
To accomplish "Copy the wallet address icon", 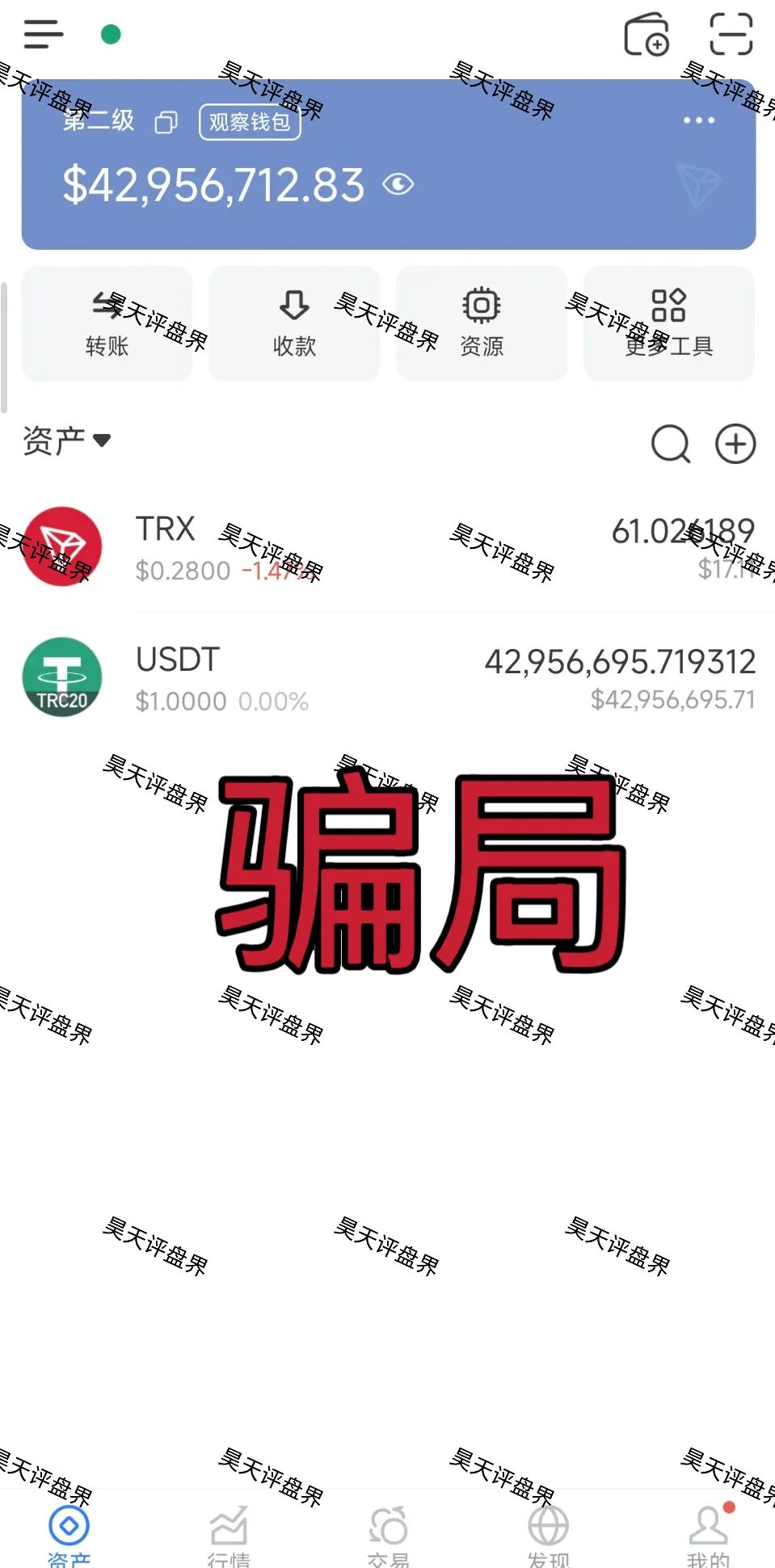I will 167,121.
